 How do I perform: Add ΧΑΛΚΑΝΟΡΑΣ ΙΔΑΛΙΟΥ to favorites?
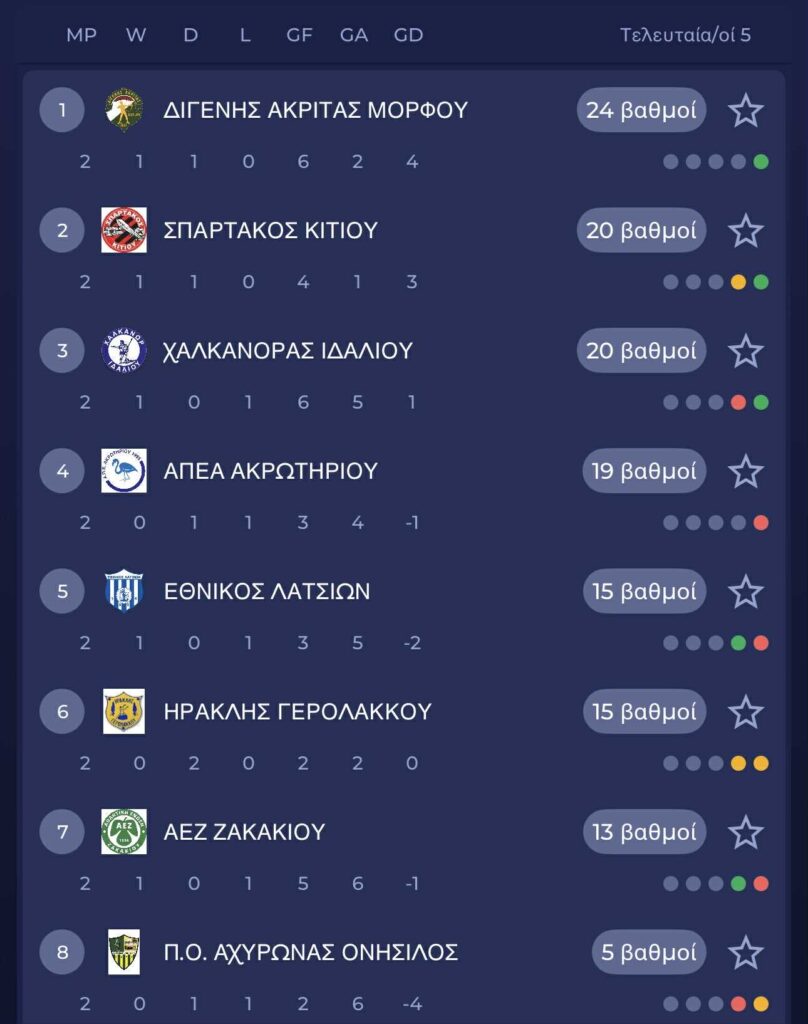tap(746, 351)
